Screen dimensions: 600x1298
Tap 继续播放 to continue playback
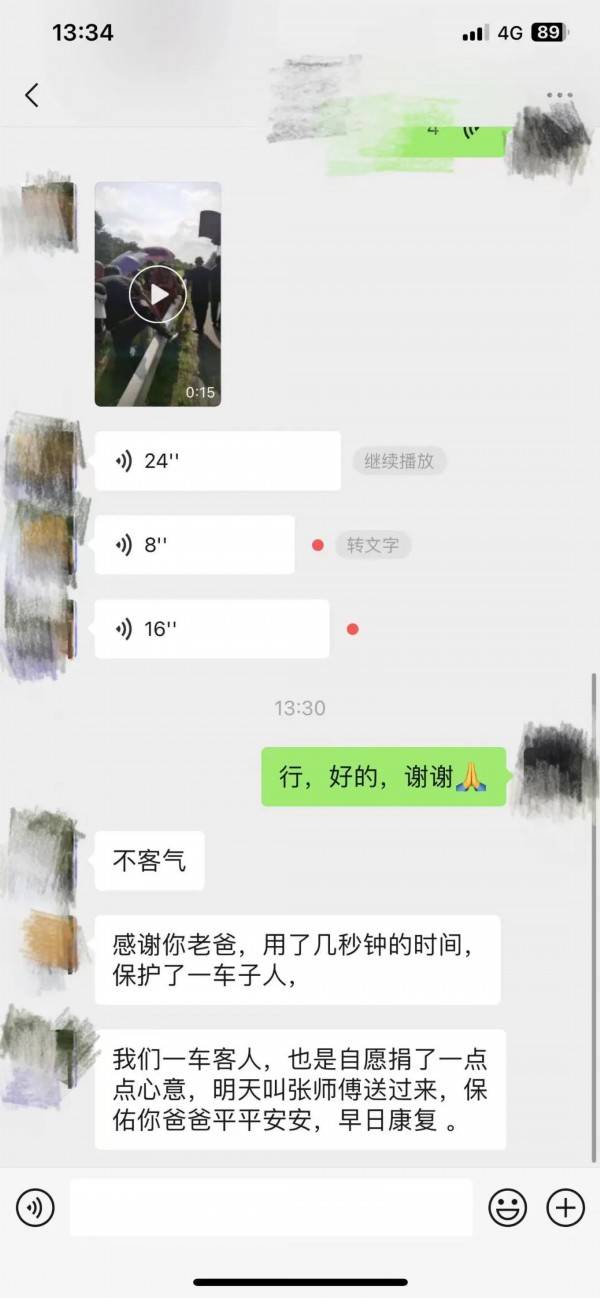click(399, 461)
